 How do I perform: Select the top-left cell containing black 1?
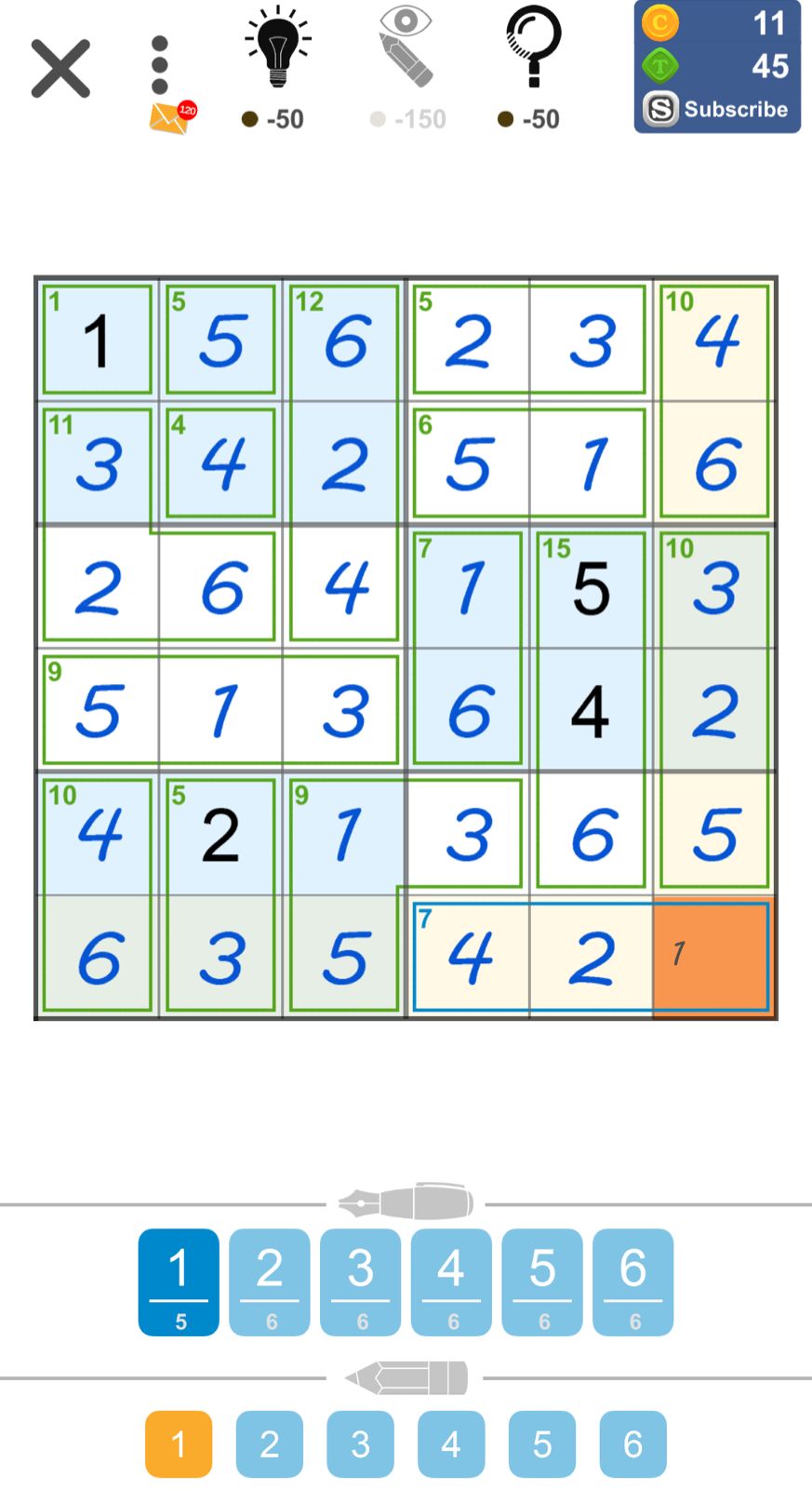(x=97, y=340)
